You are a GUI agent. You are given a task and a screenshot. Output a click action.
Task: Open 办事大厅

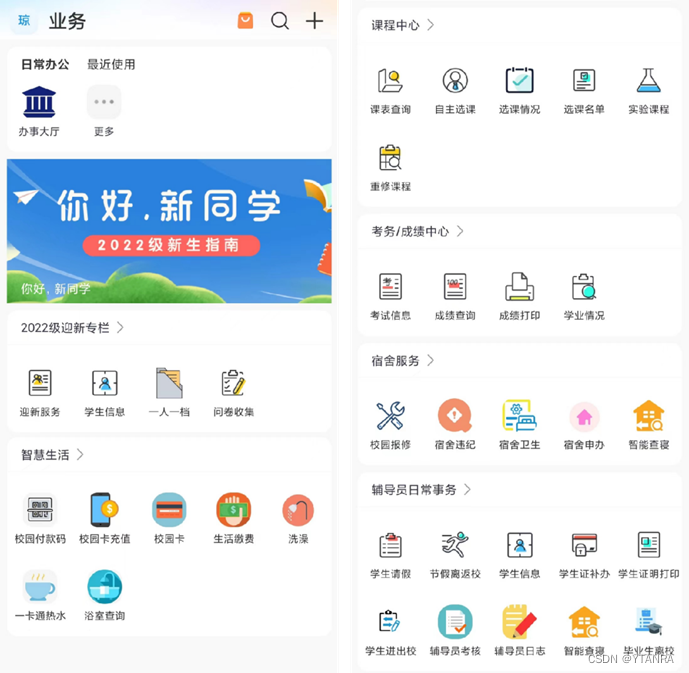coord(39,109)
